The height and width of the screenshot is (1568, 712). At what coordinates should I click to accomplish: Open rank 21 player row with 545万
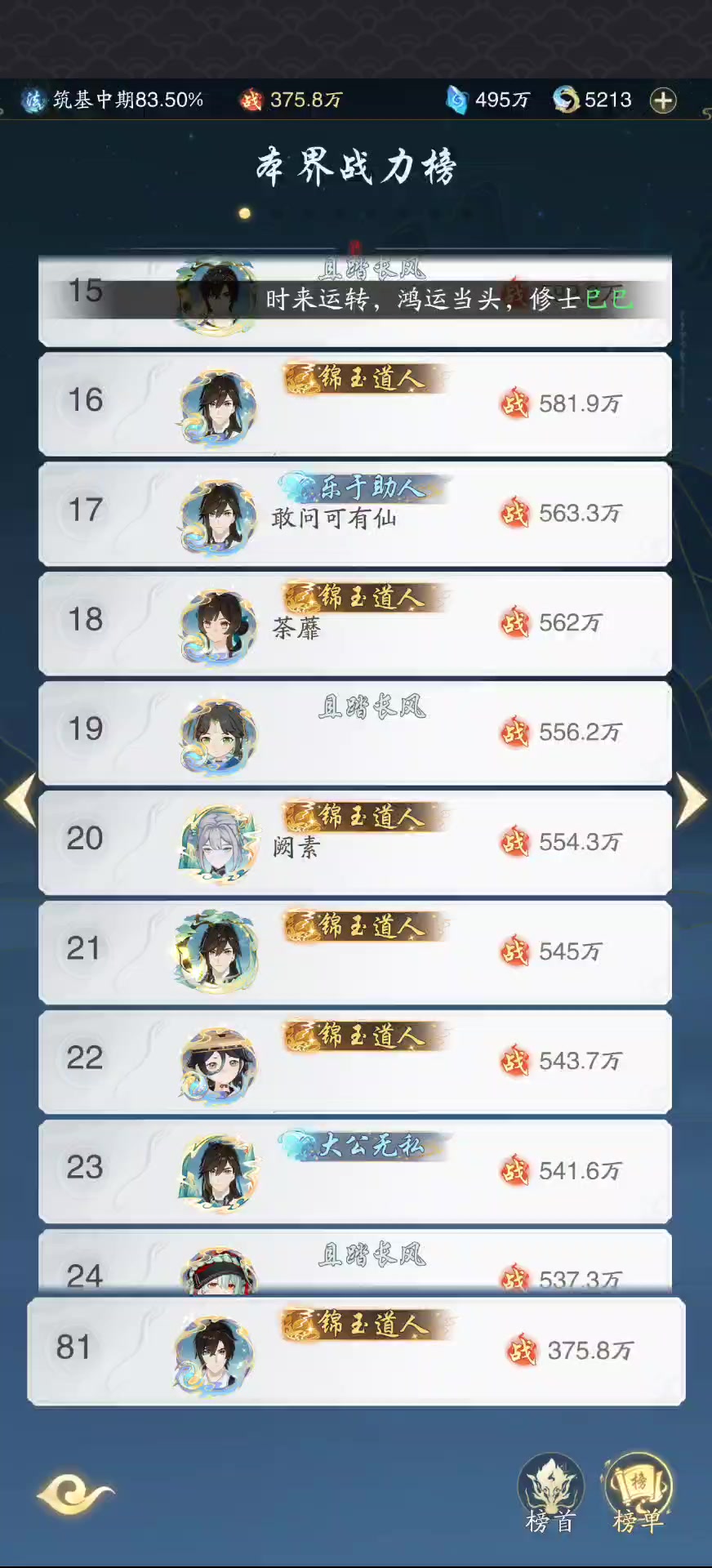pos(355,951)
